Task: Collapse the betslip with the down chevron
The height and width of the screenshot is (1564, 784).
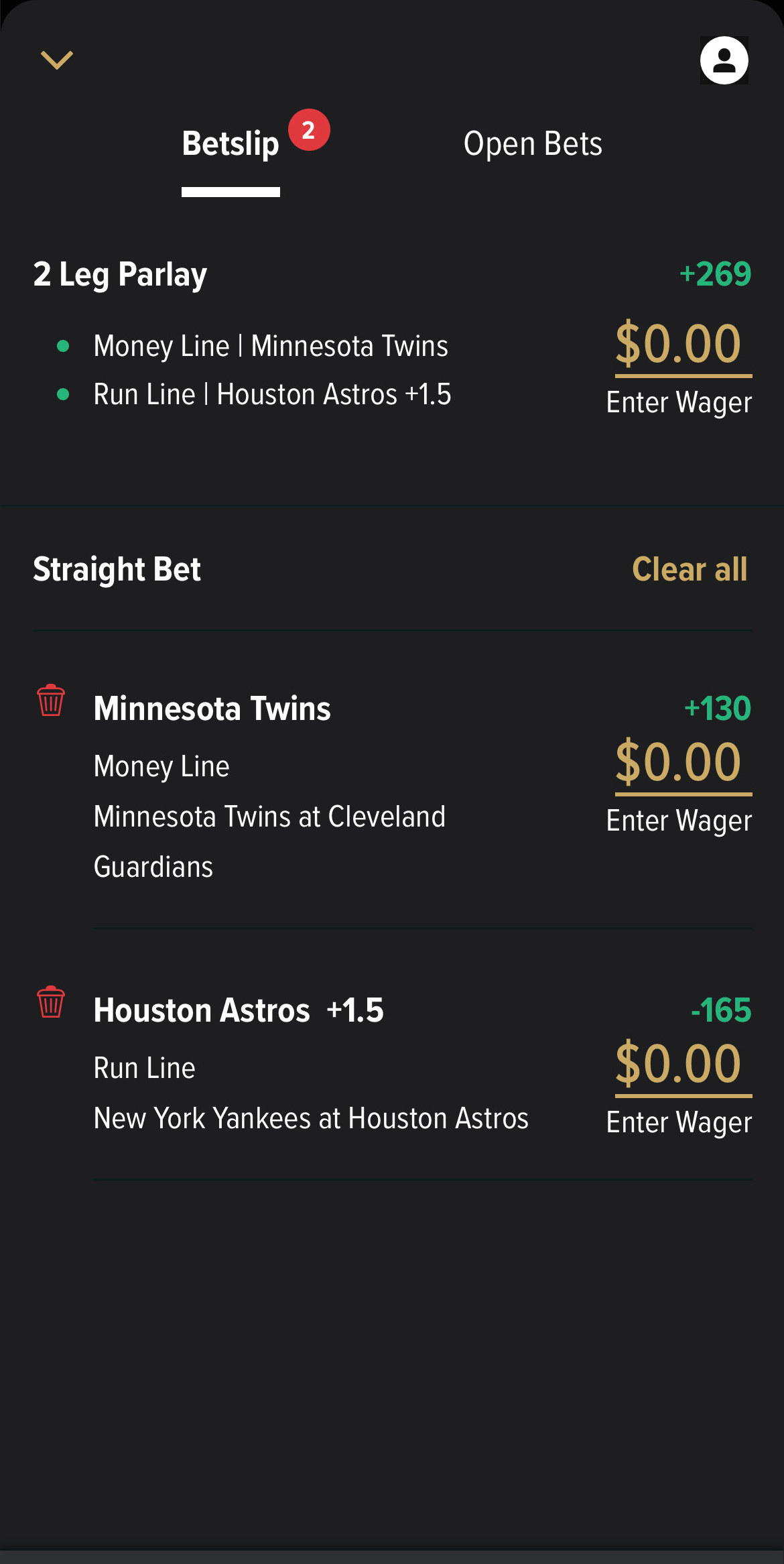Action: pyautogui.click(x=57, y=60)
